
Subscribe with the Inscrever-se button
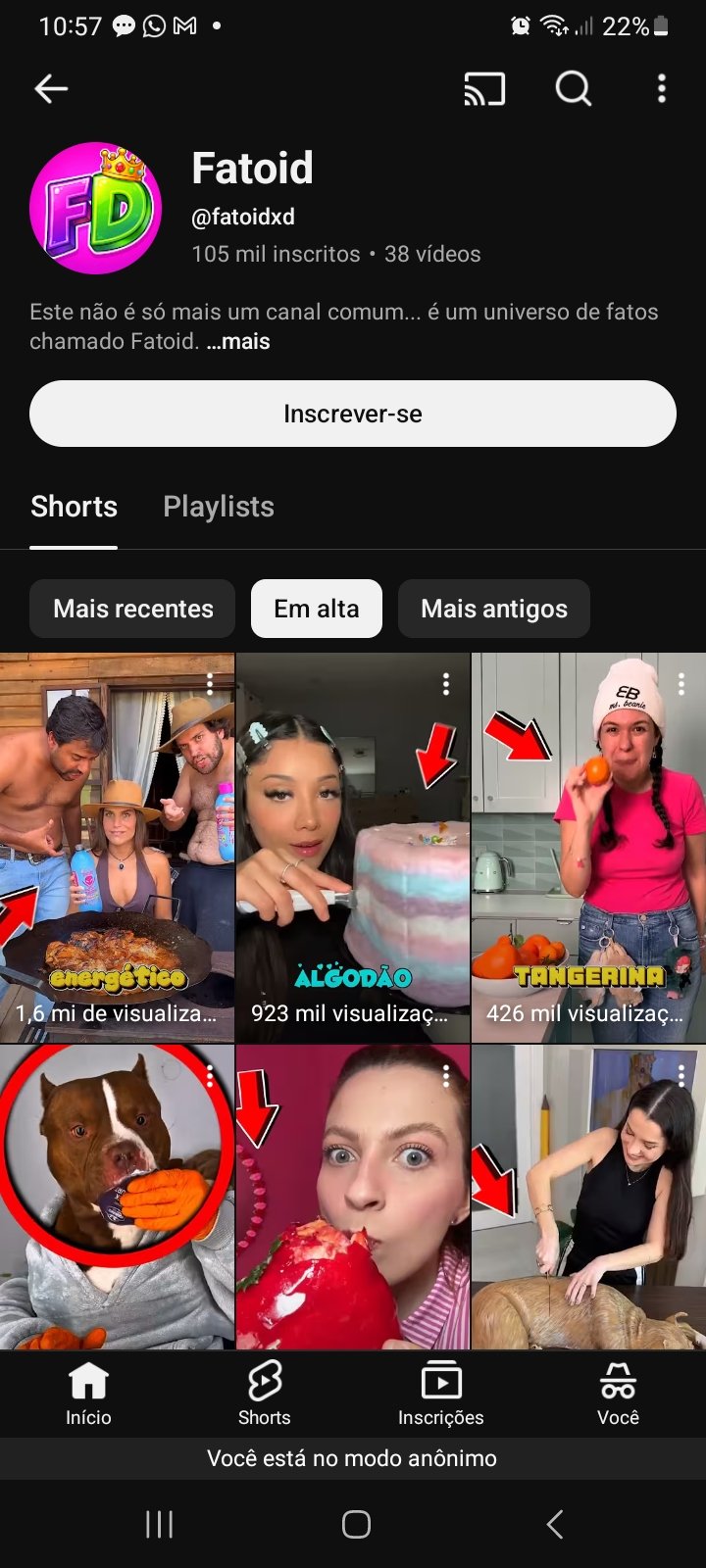point(353,414)
